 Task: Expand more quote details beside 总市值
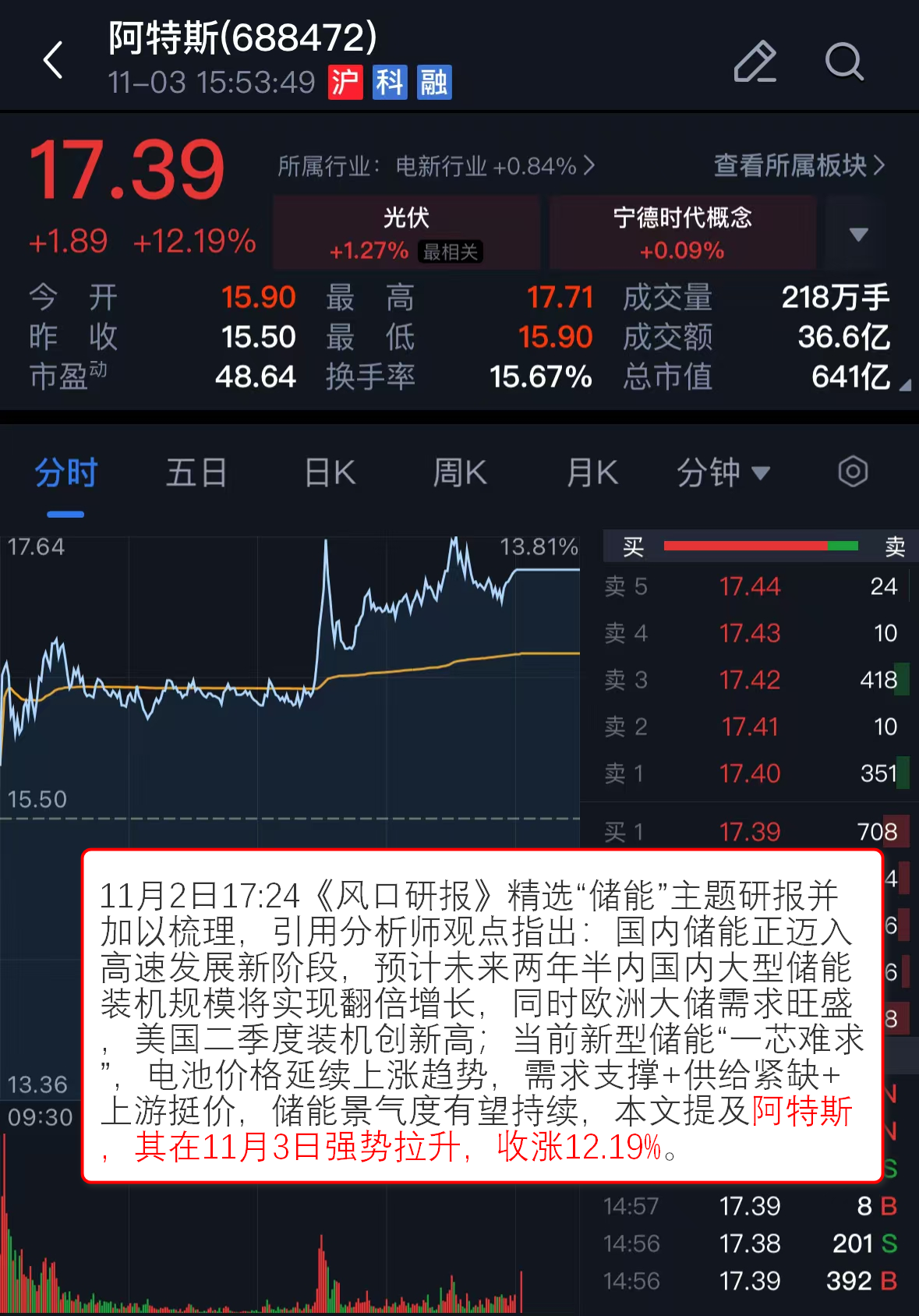click(904, 385)
